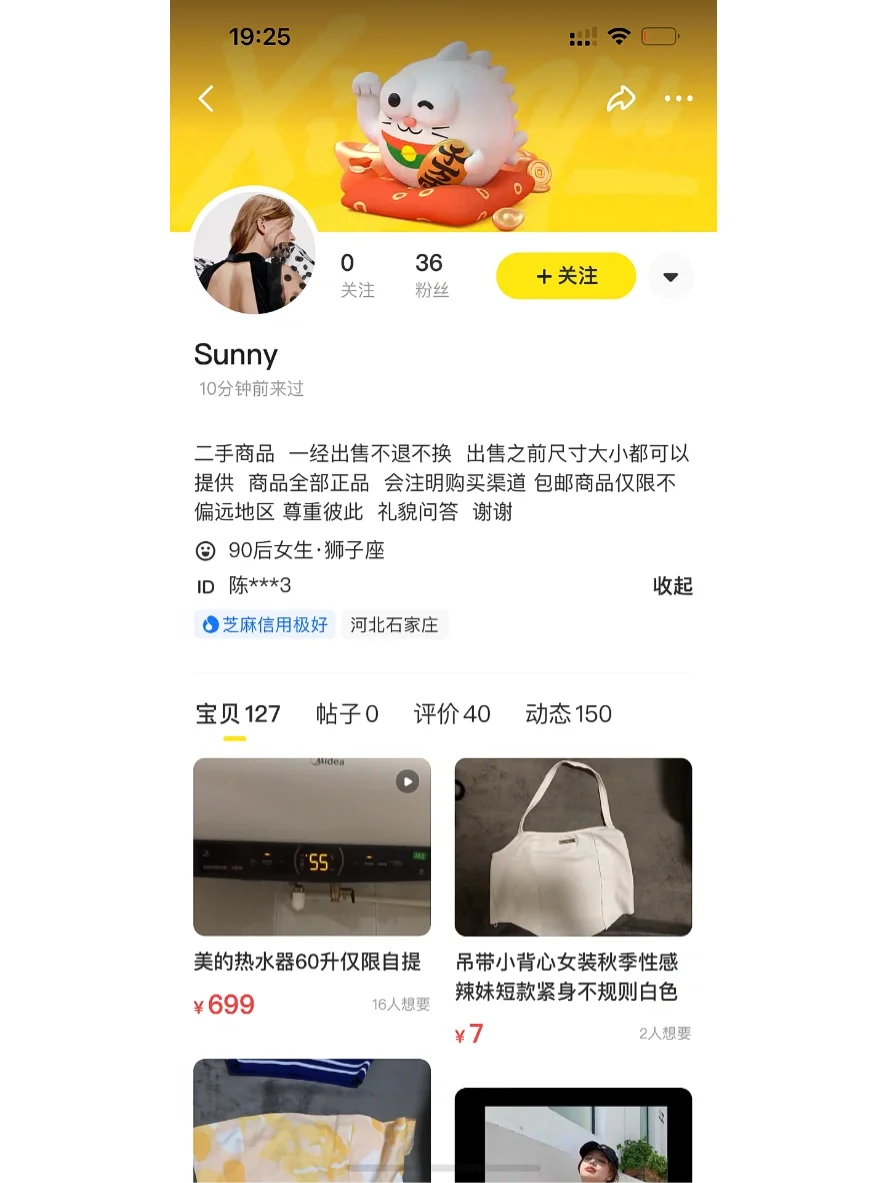
Task: Switch to the 动态 150 tab
Action: pyautogui.click(x=569, y=714)
